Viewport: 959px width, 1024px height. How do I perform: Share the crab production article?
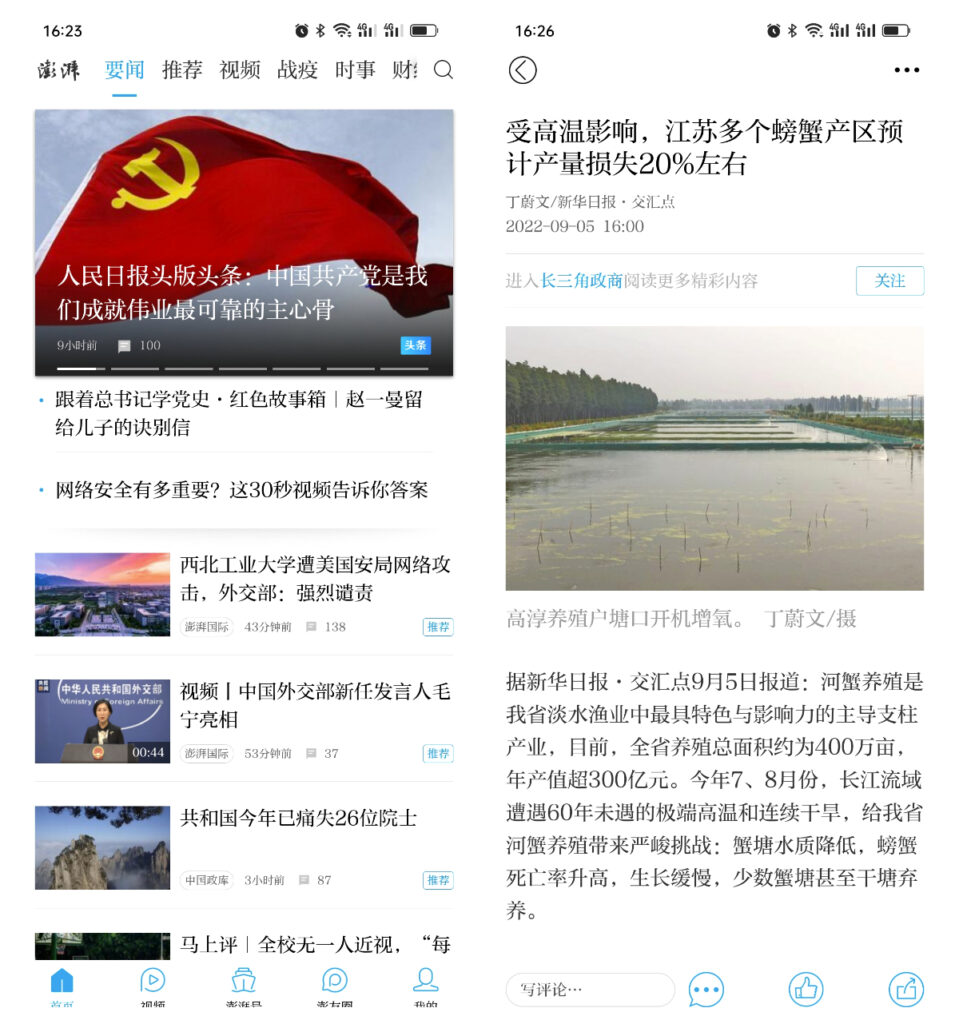906,990
